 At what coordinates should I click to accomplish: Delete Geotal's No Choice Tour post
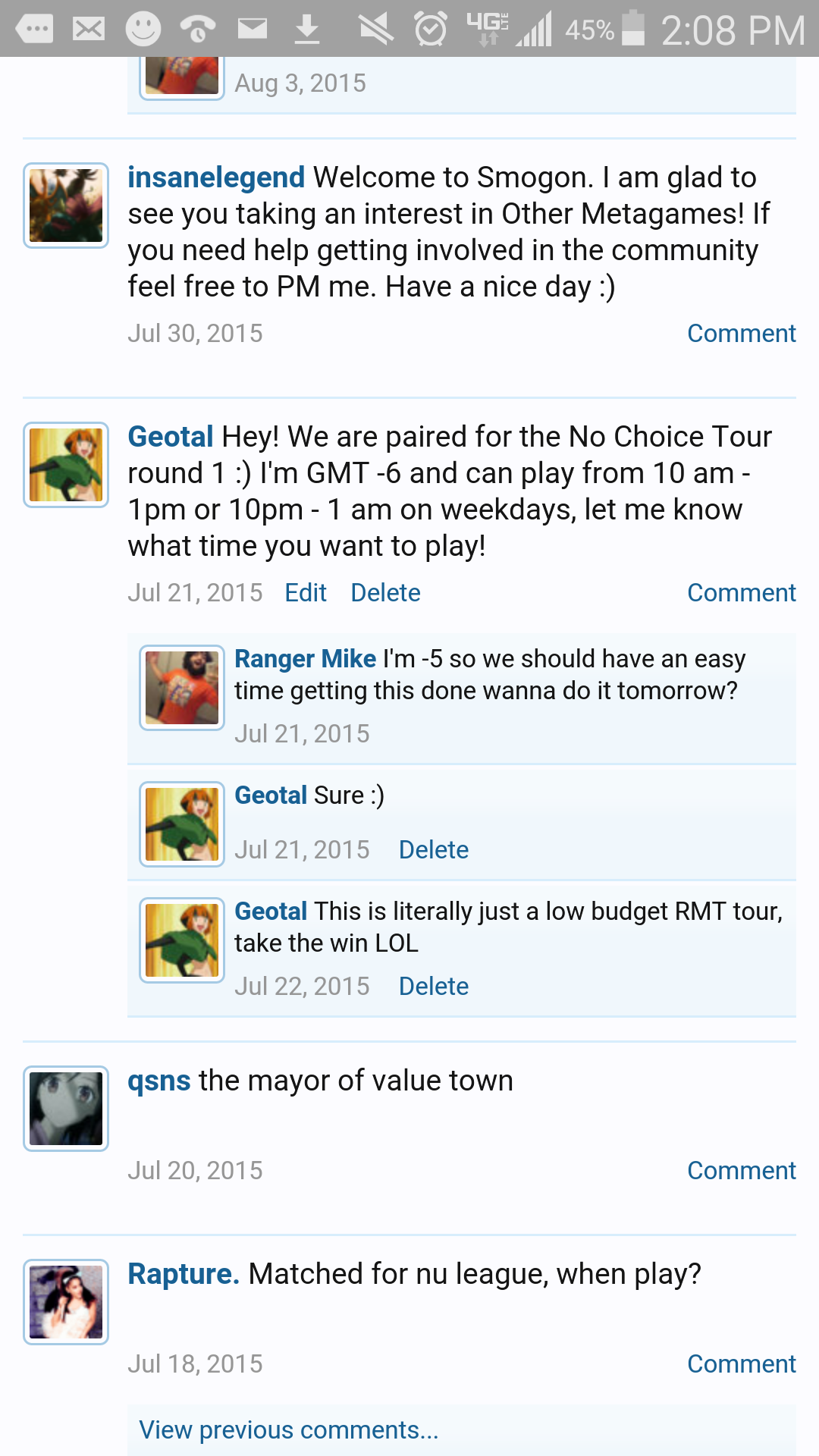tap(385, 593)
